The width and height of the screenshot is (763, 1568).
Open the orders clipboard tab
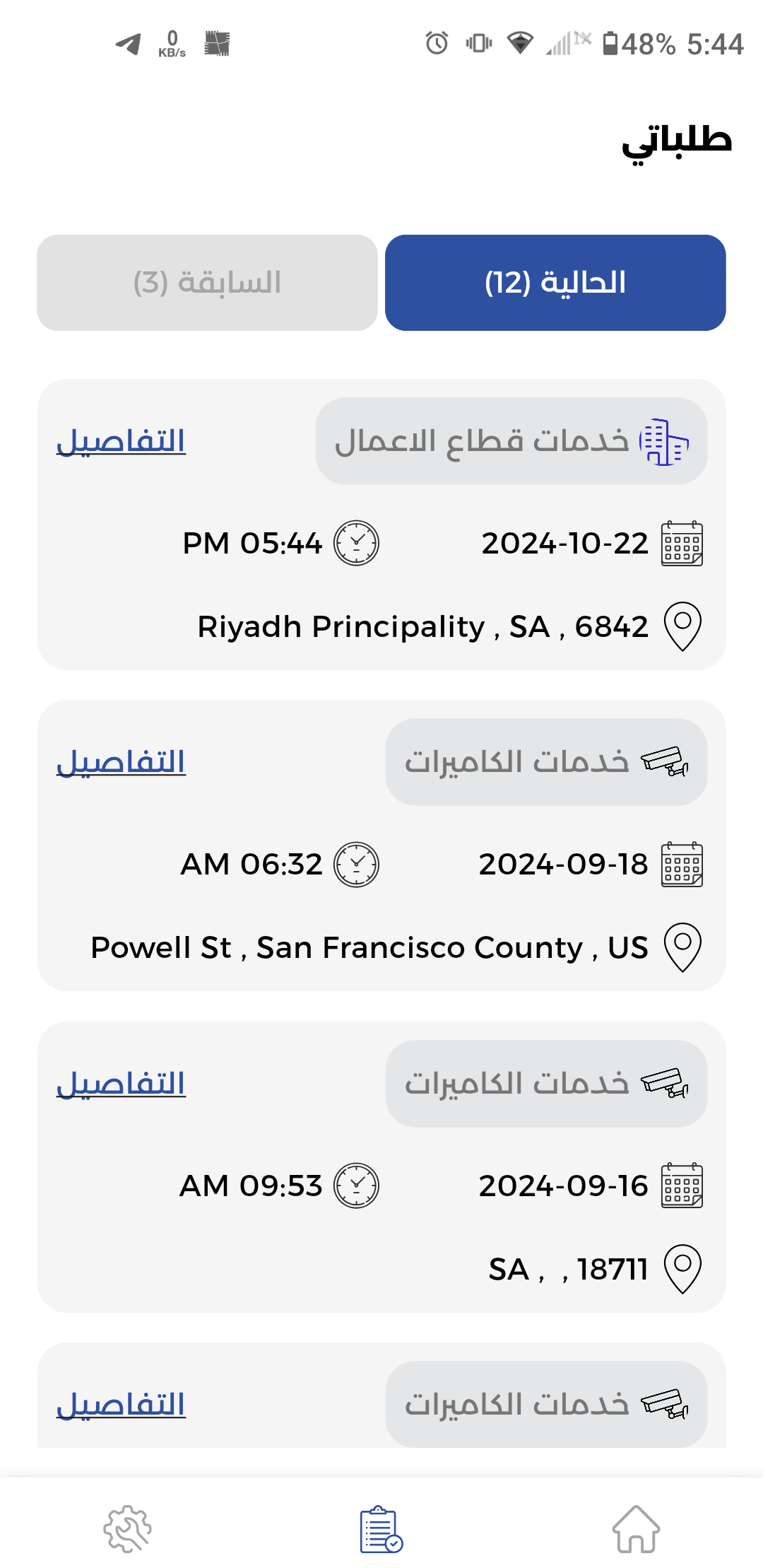coord(381,1529)
